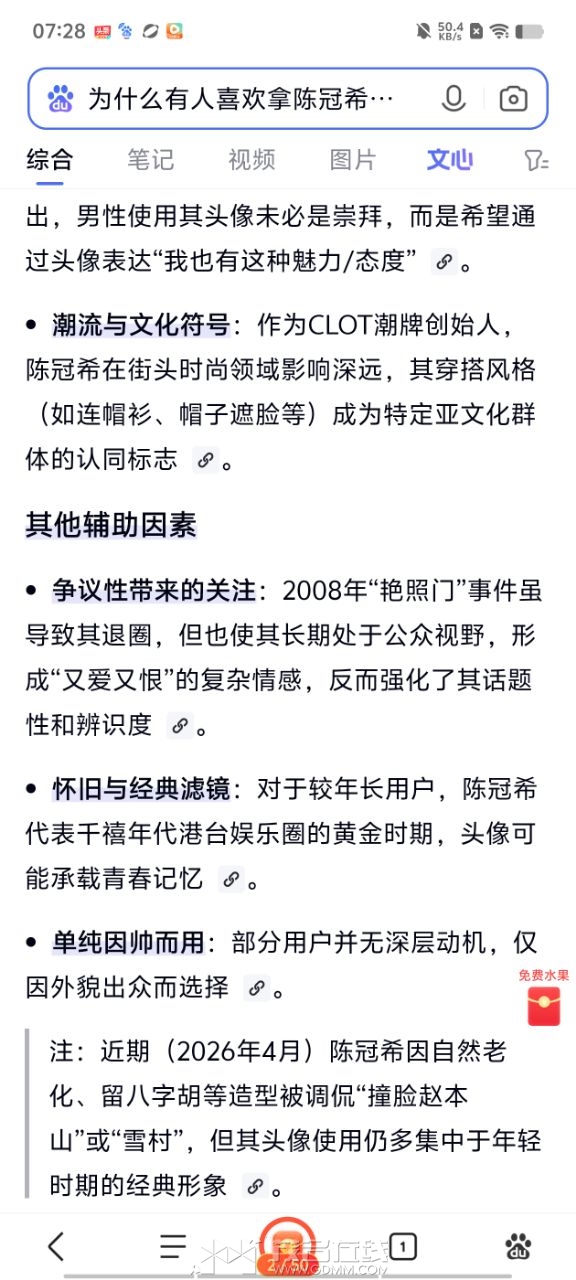Viewport: 576px width, 1280px height.
Task: Switch to the 视频 tab
Action: coord(251,160)
